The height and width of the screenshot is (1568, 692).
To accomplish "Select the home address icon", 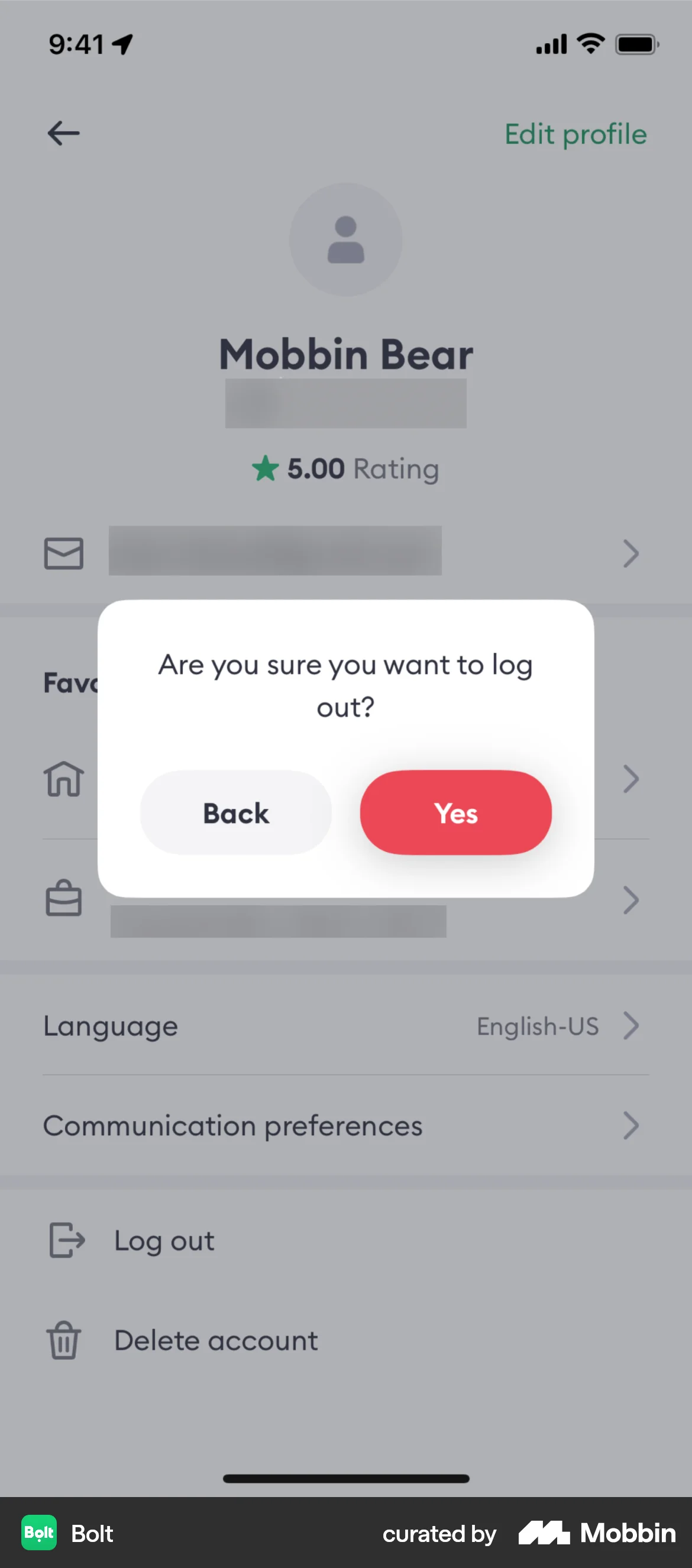I will click(x=64, y=779).
